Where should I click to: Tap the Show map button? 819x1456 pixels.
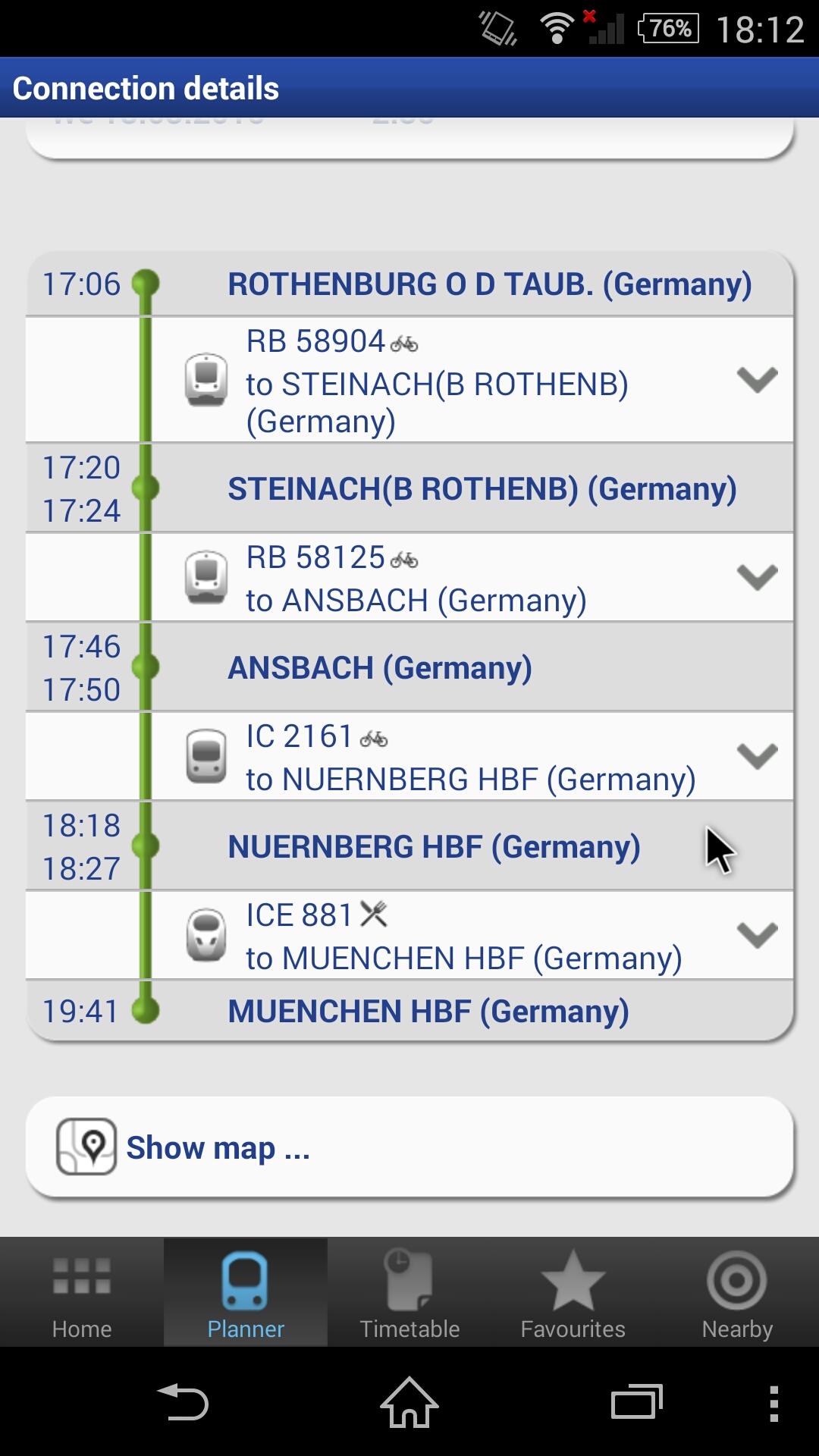[409, 1147]
